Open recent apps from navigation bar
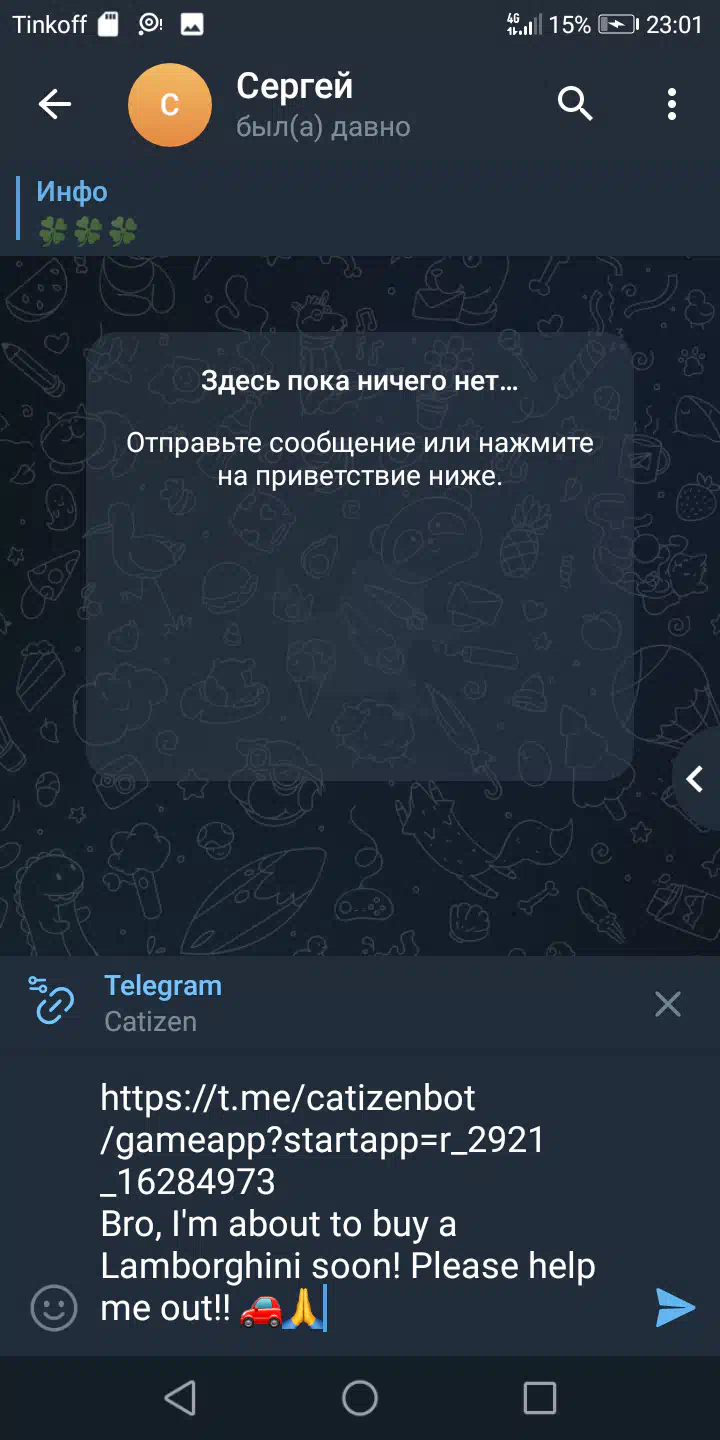Screen dimensions: 720x1440 pos(540,1398)
